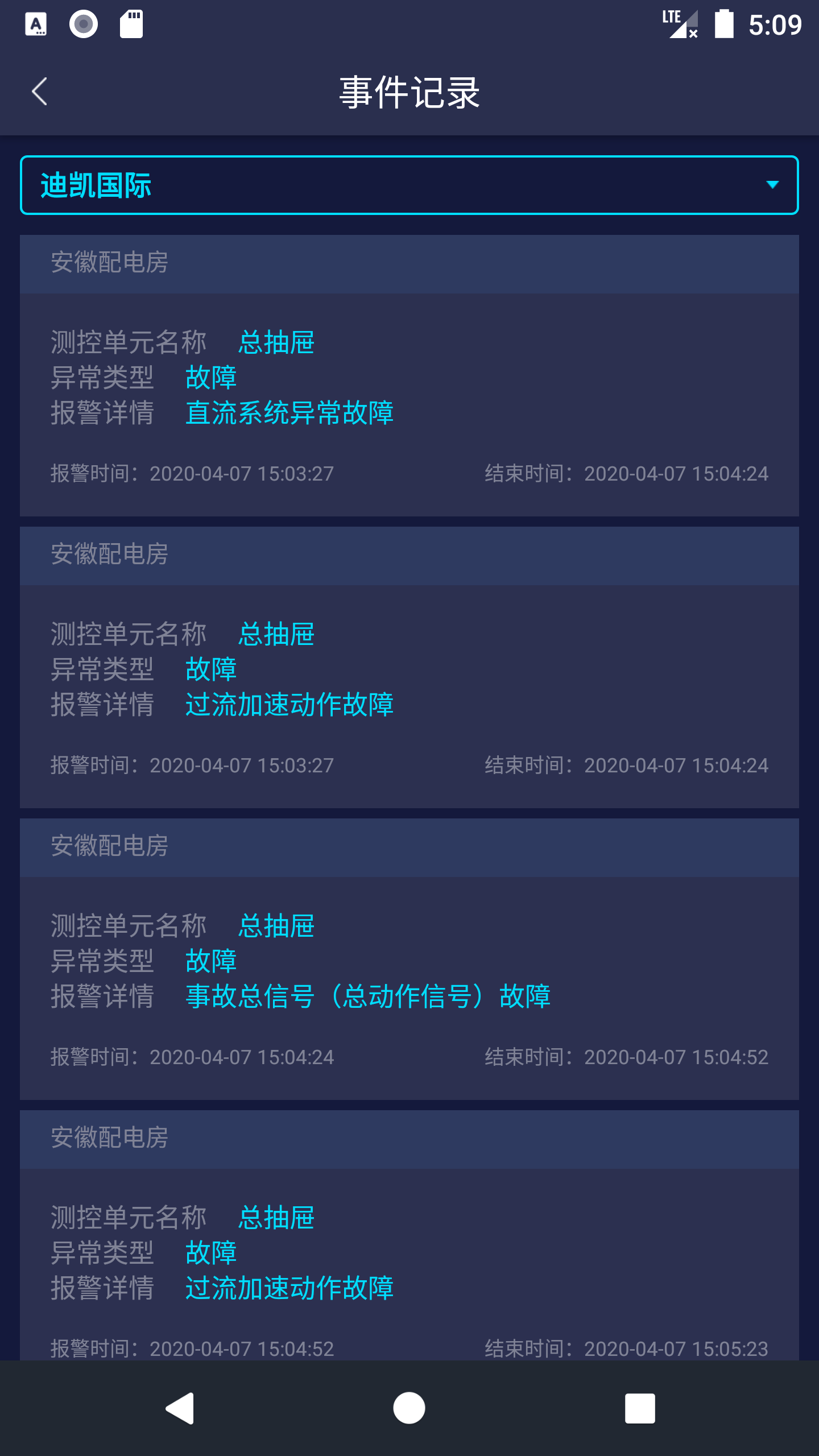Select 故障 abnormal type in second record
This screenshot has height=1456, width=819.
(211, 670)
